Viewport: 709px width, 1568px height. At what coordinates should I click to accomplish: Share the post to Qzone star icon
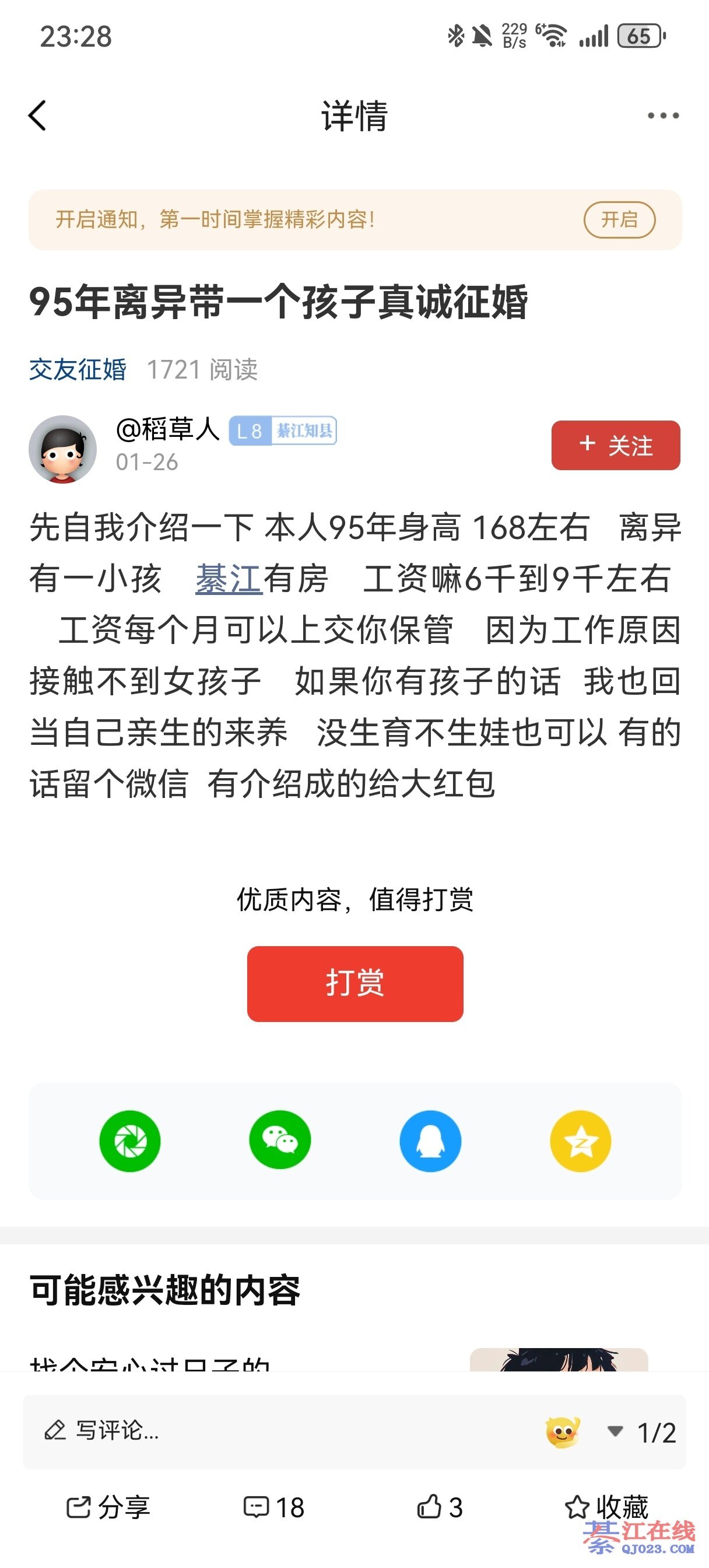pyautogui.click(x=580, y=1140)
